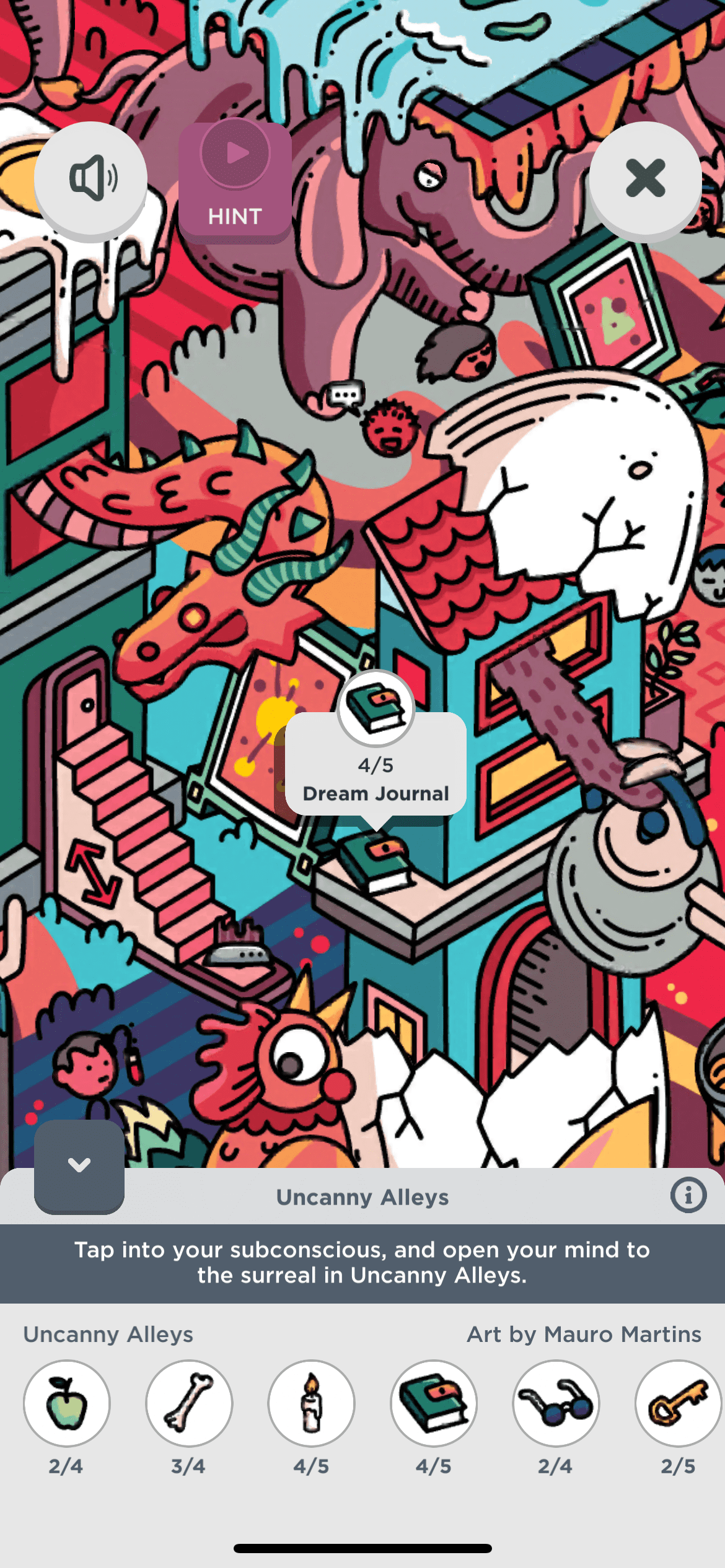
Task: Use the HINT button
Action: click(x=235, y=181)
